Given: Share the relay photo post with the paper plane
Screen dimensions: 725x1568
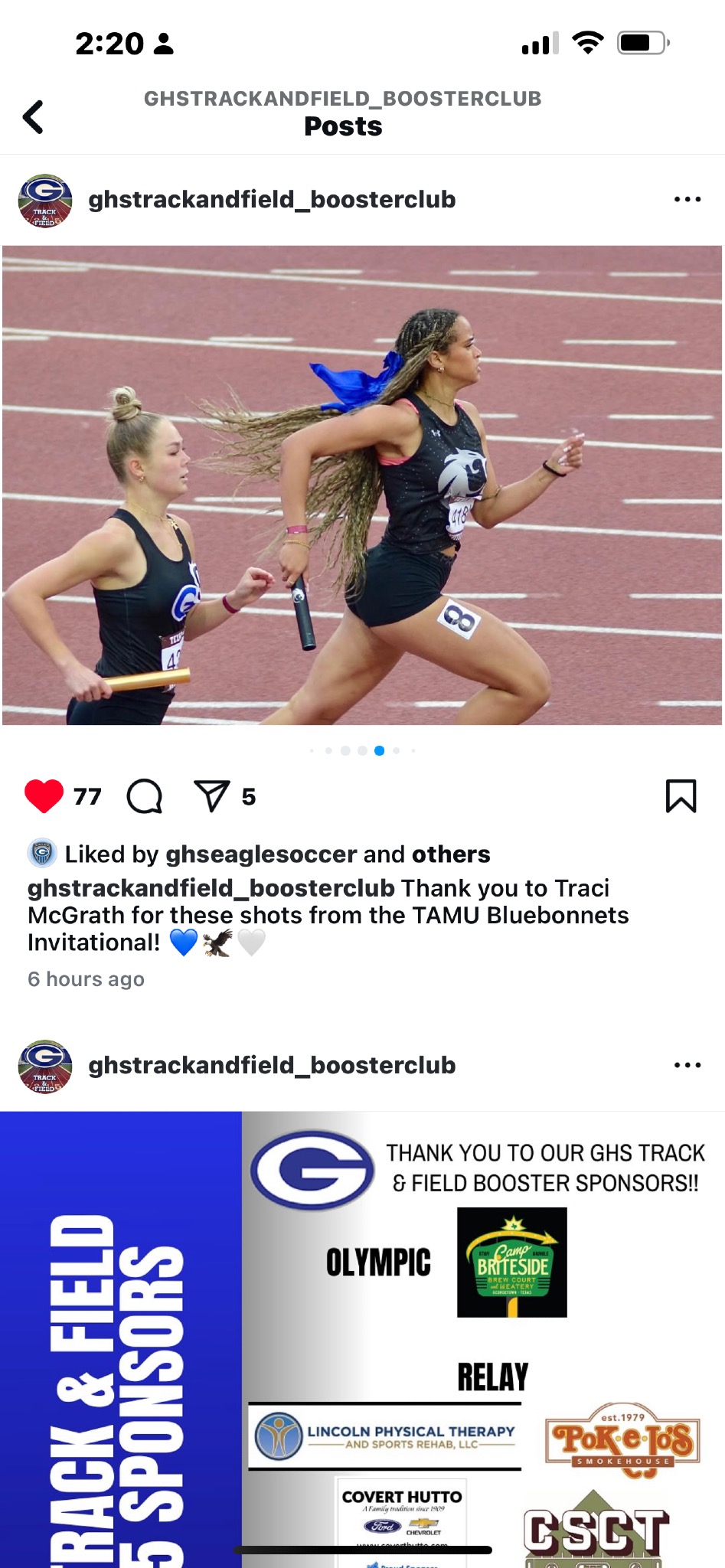Looking at the screenshot, I should coord(212,796).
